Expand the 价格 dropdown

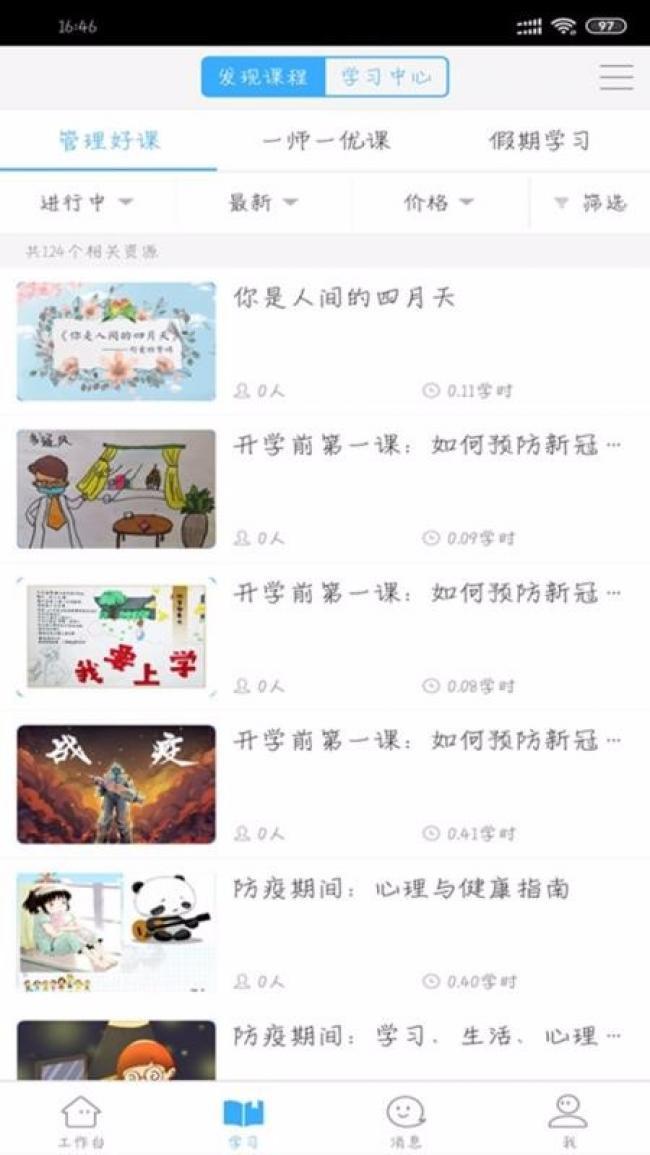tap(438, 203)
